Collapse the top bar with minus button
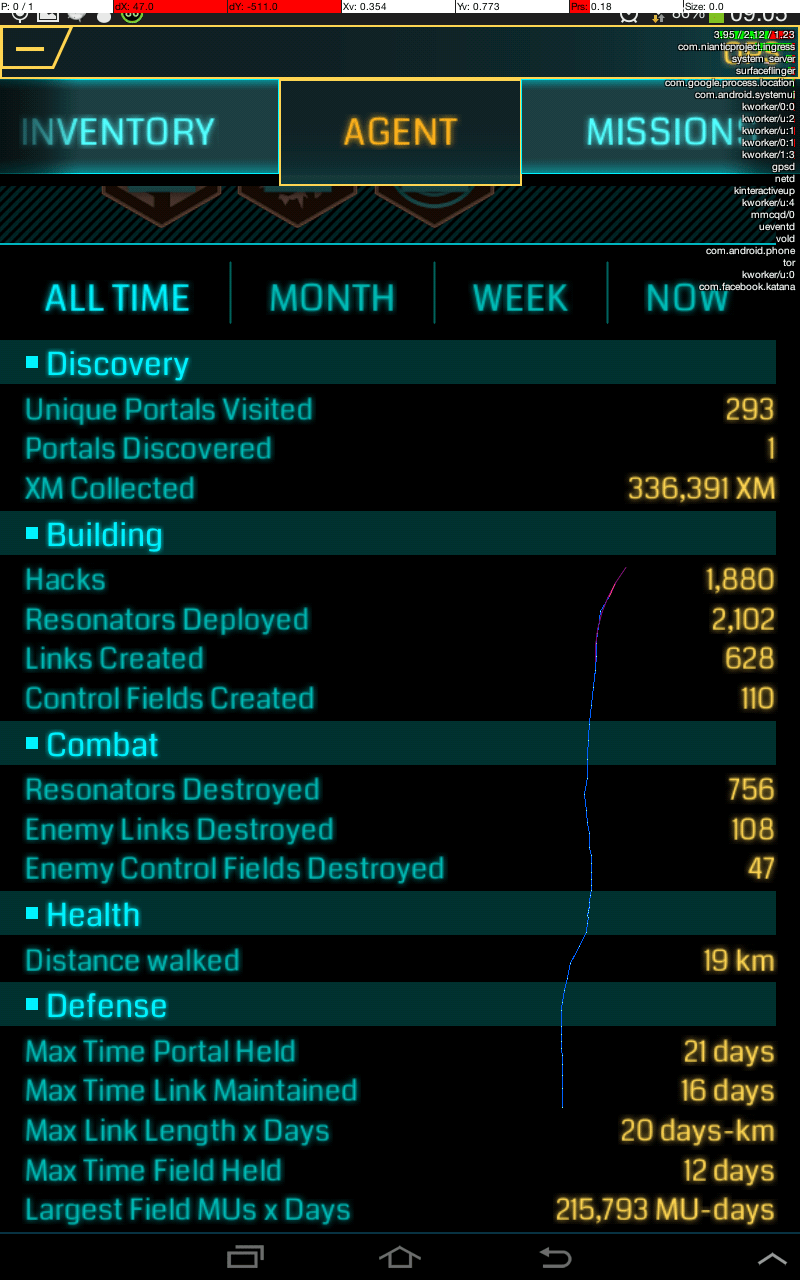Viewport: 800px width, 1280px height. pos(32,49)
